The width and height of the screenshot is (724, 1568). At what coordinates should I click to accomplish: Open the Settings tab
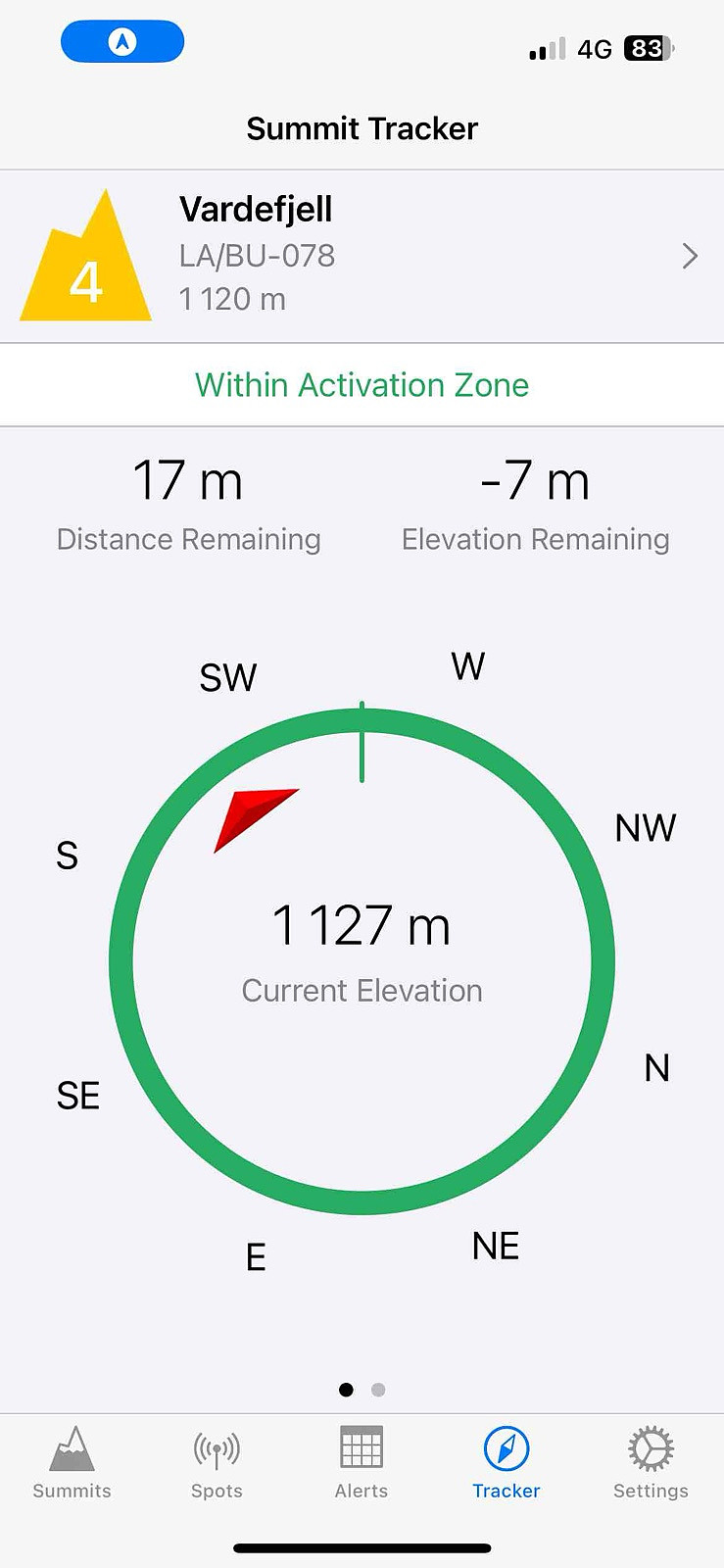(x=651, y=1463)
